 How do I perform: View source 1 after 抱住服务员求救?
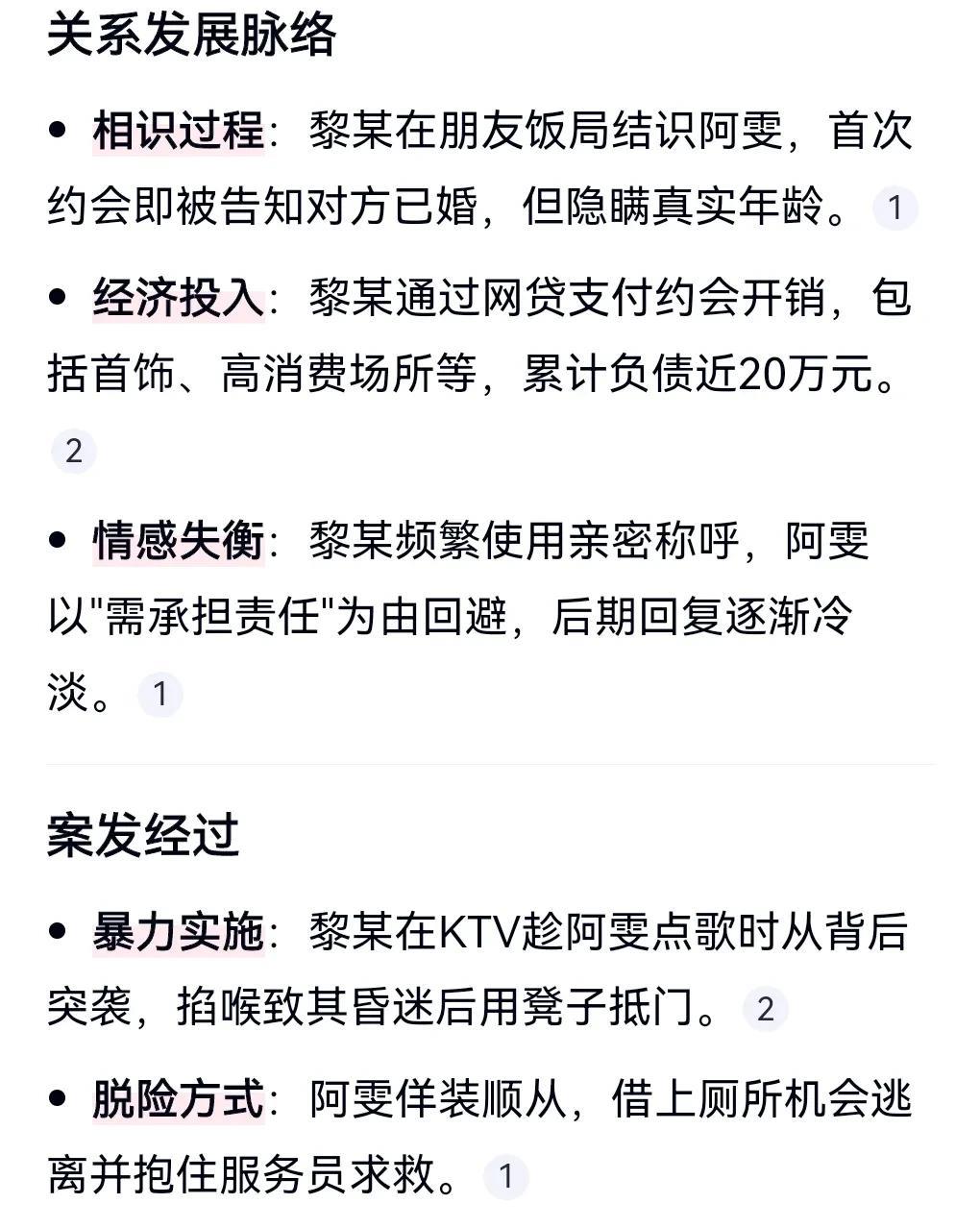506,1176
